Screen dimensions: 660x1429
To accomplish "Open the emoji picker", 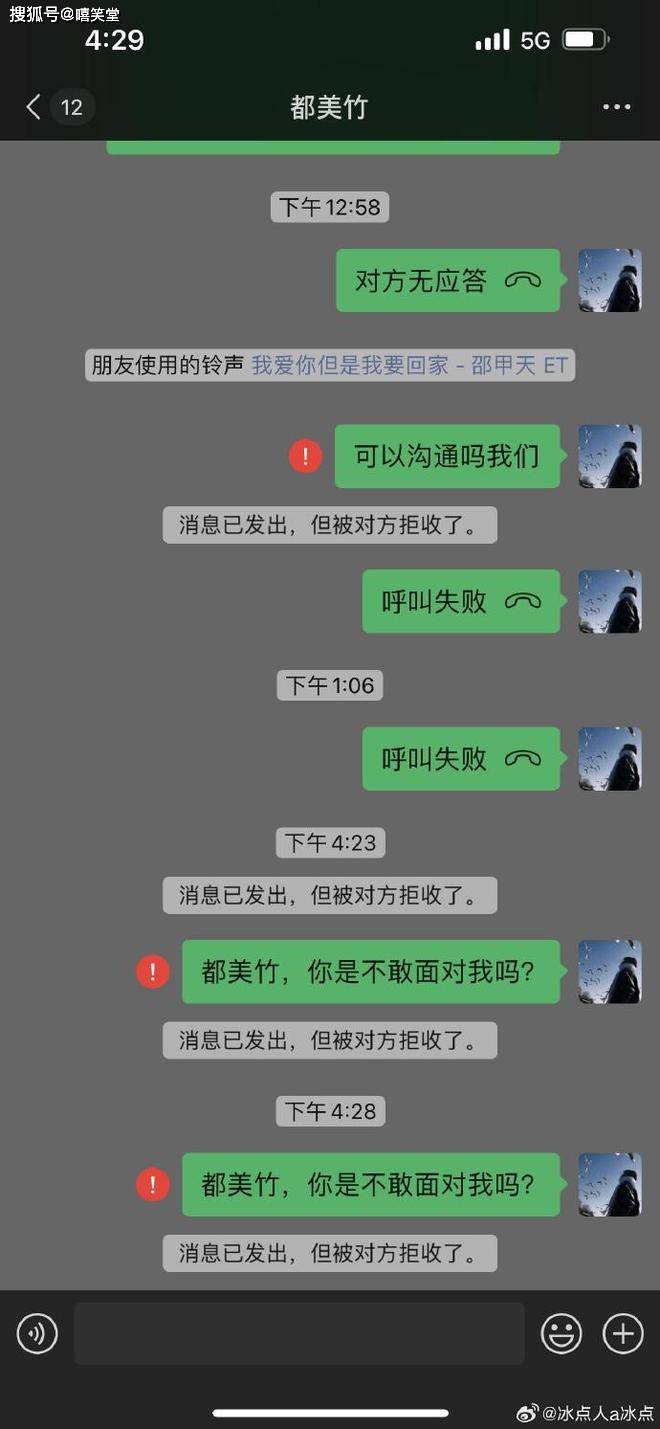I will [x=561, y=1333].
